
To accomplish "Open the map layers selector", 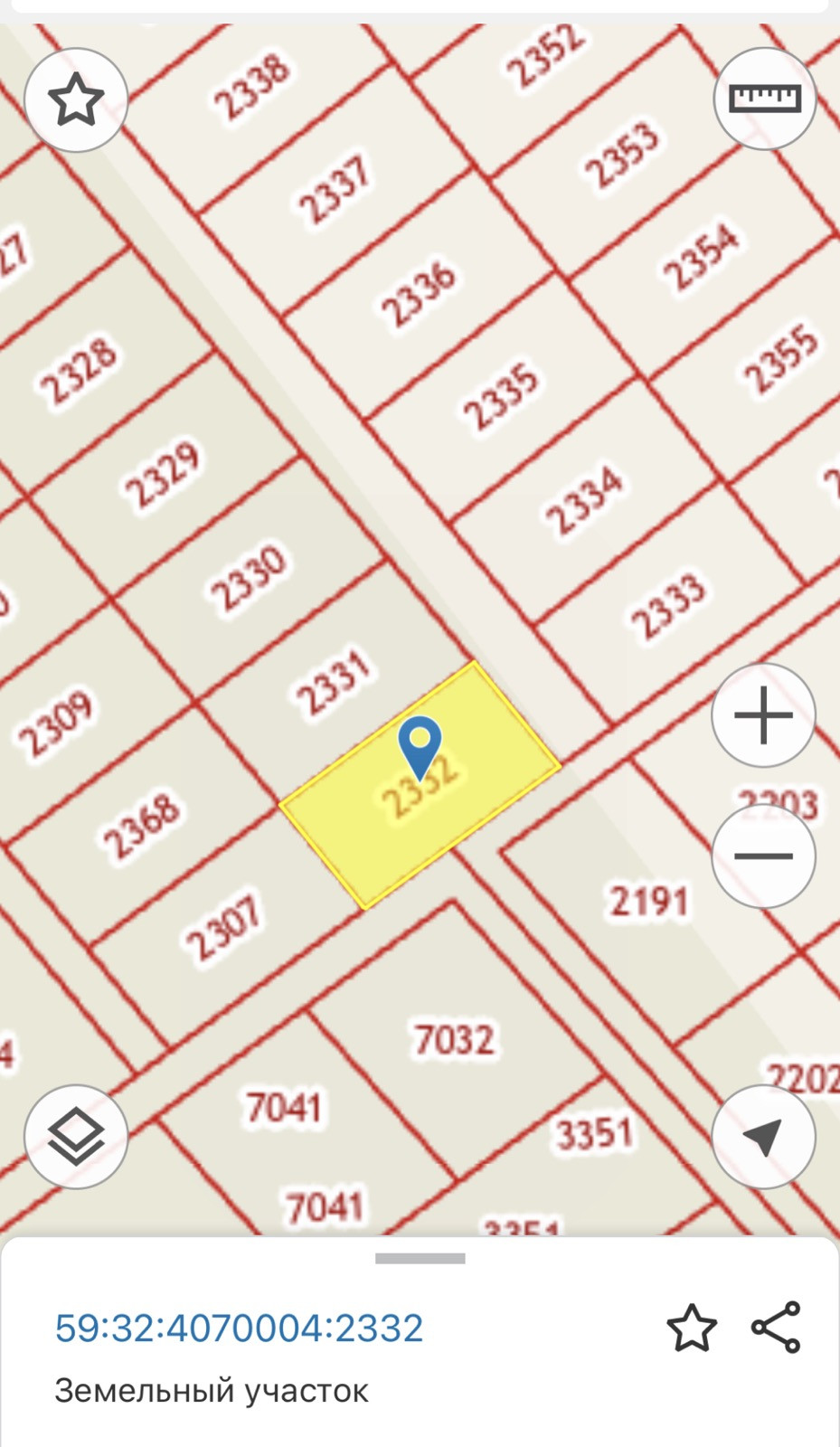I will click(76, 1137).
